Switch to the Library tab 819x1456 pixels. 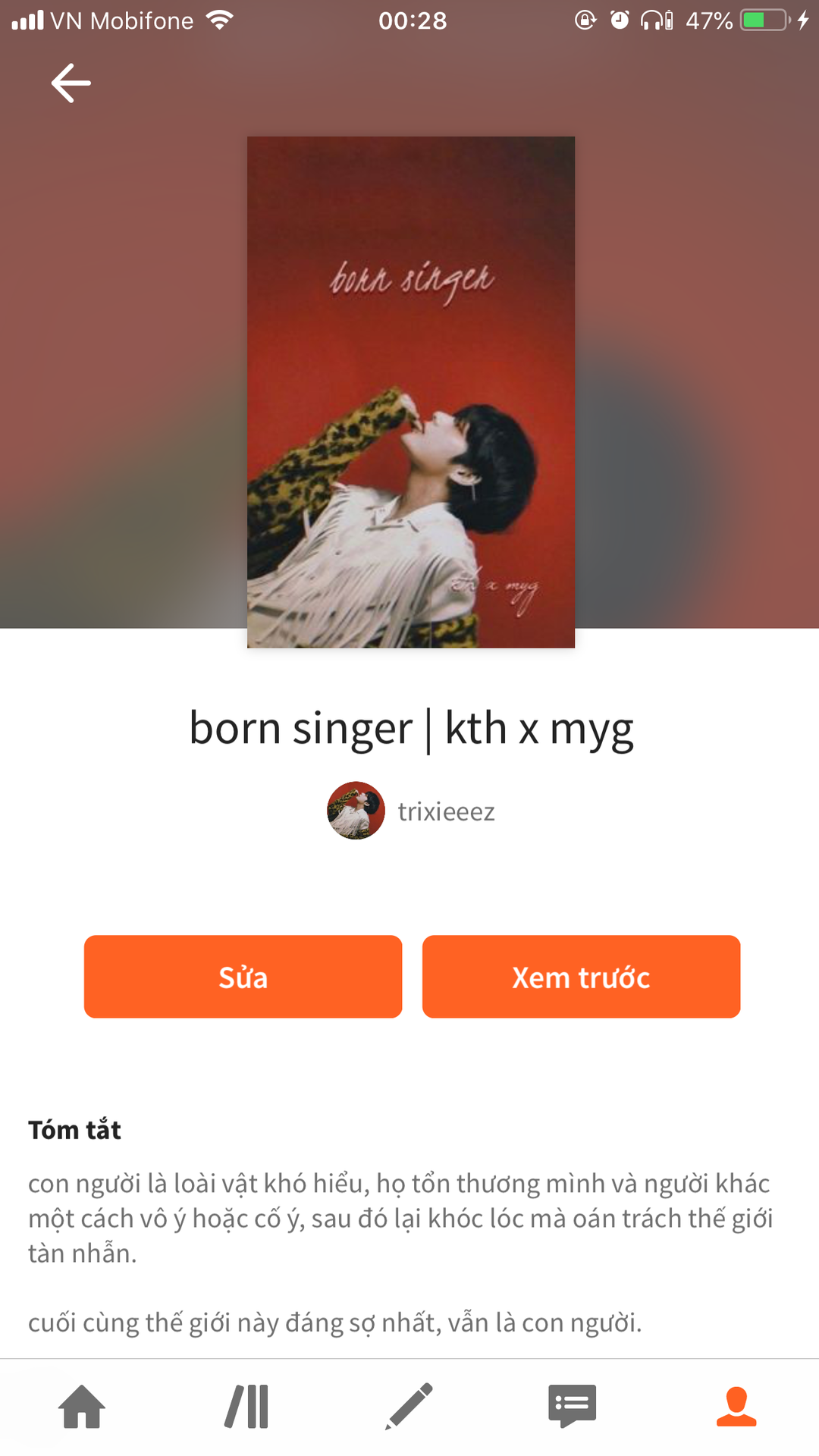247,1406
